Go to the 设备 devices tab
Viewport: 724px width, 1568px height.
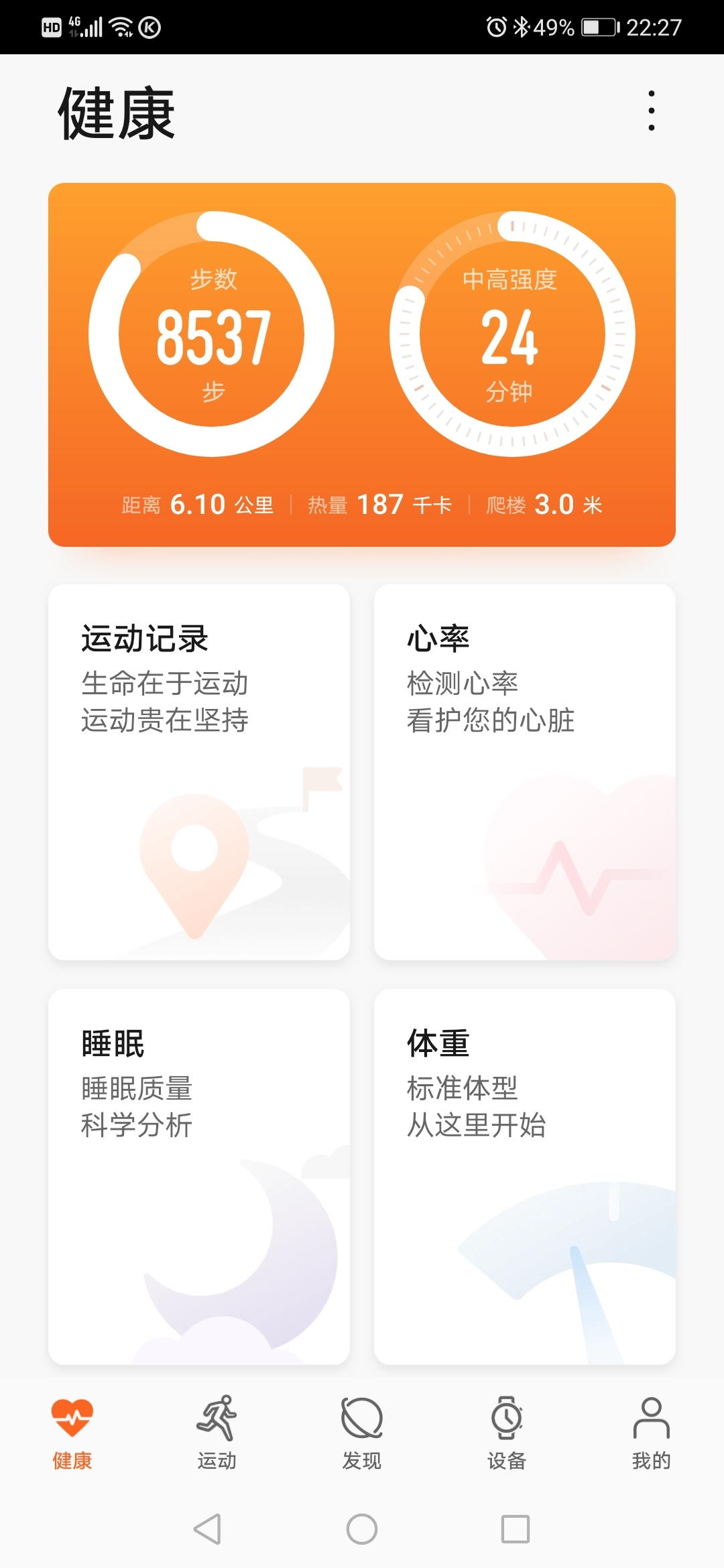pos(507,1433)
